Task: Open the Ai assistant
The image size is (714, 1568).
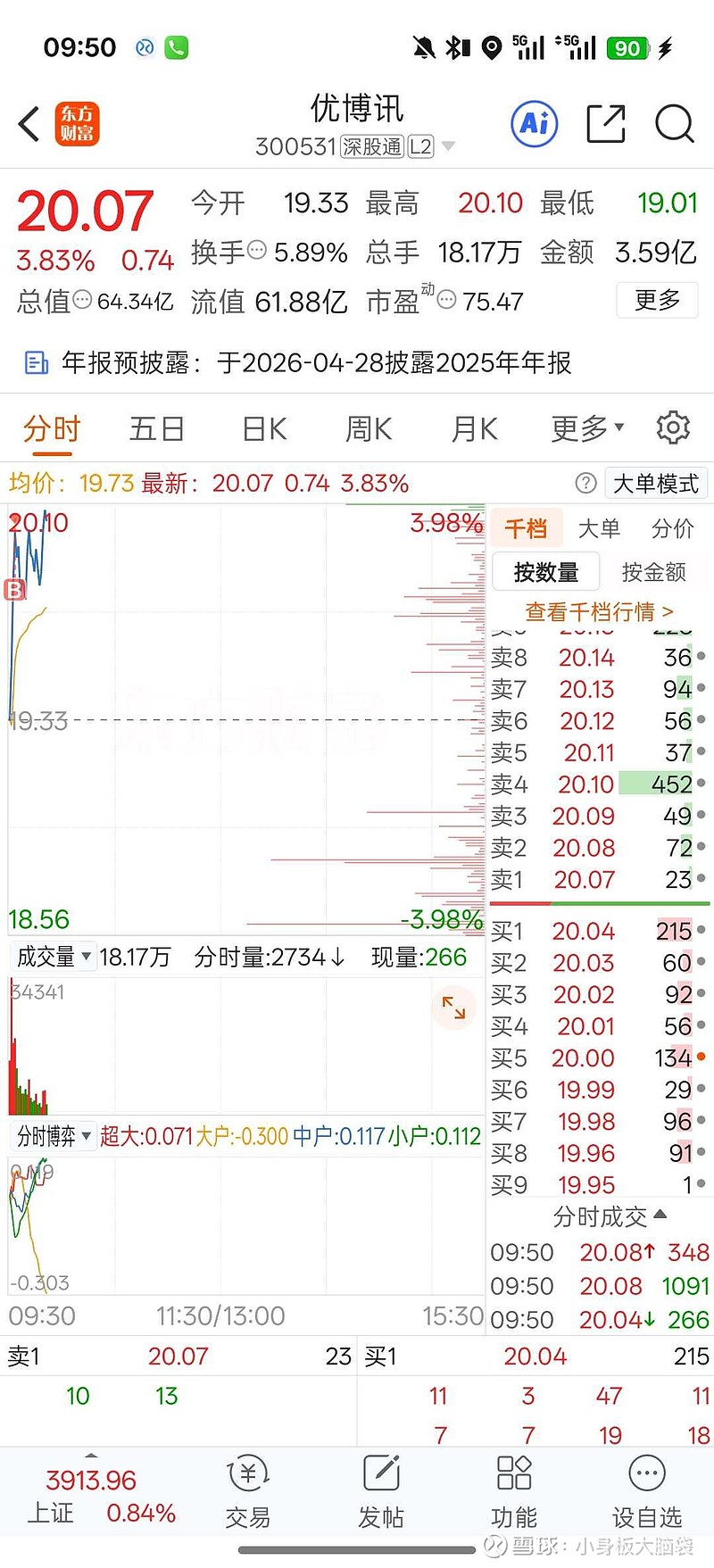Action: 533,126
